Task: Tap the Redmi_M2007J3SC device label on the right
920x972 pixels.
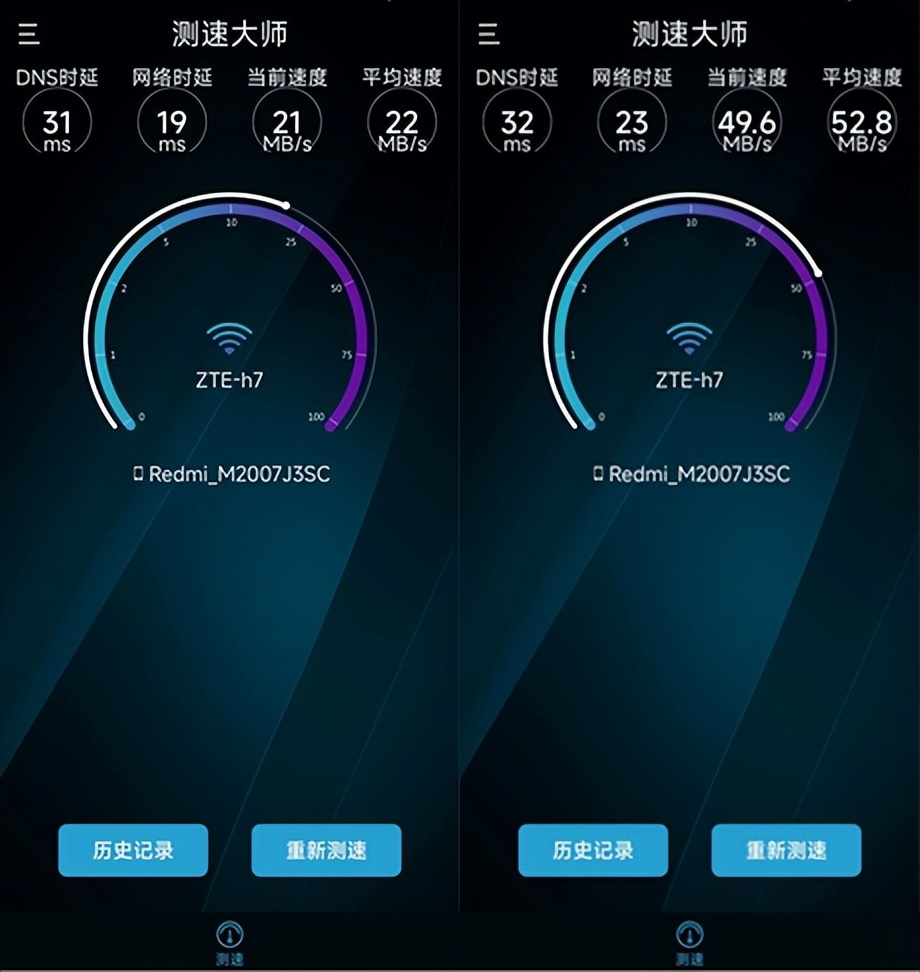Action: (x=700, y=474)
